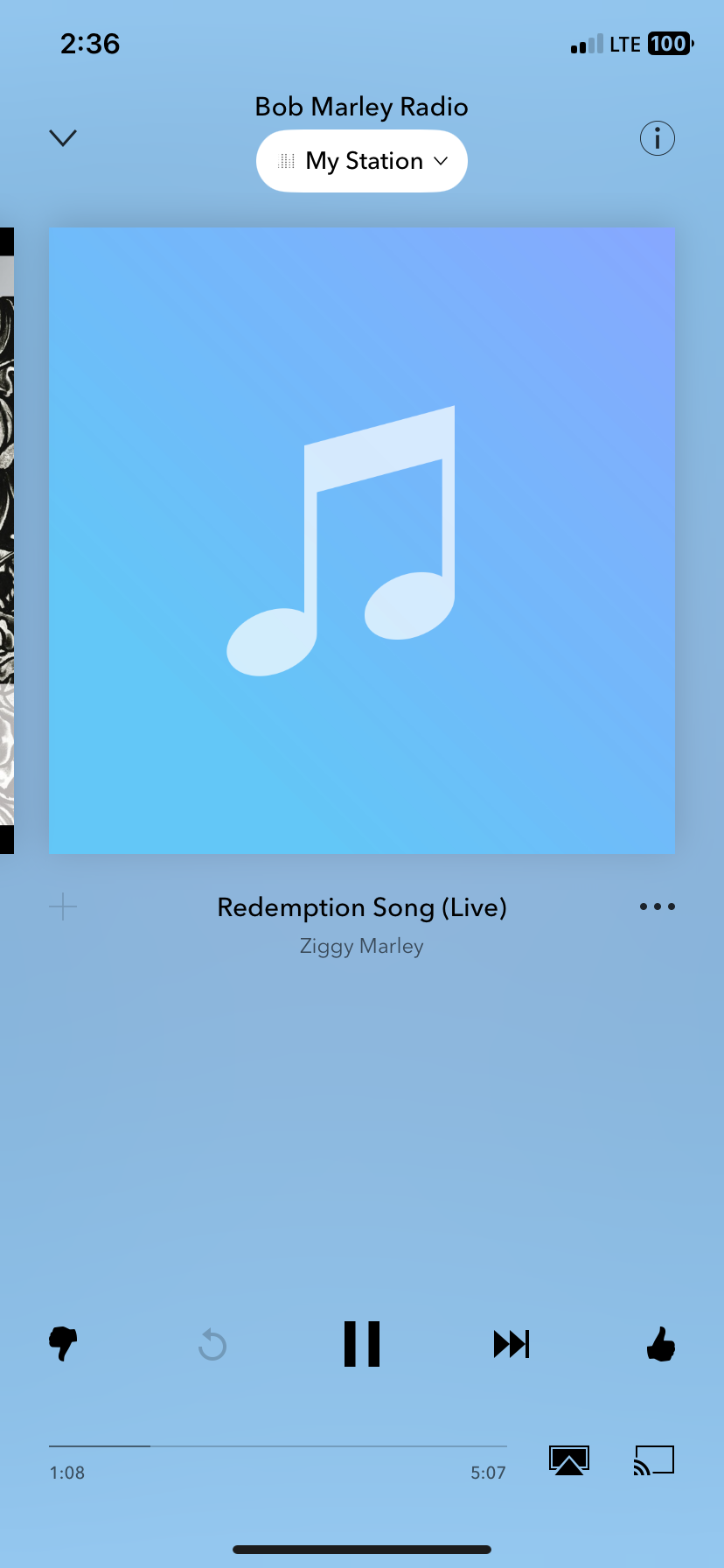Thumb down this track
Image resolution: width=724 pixels, height=1568 pixels.
click(63, 1343)
